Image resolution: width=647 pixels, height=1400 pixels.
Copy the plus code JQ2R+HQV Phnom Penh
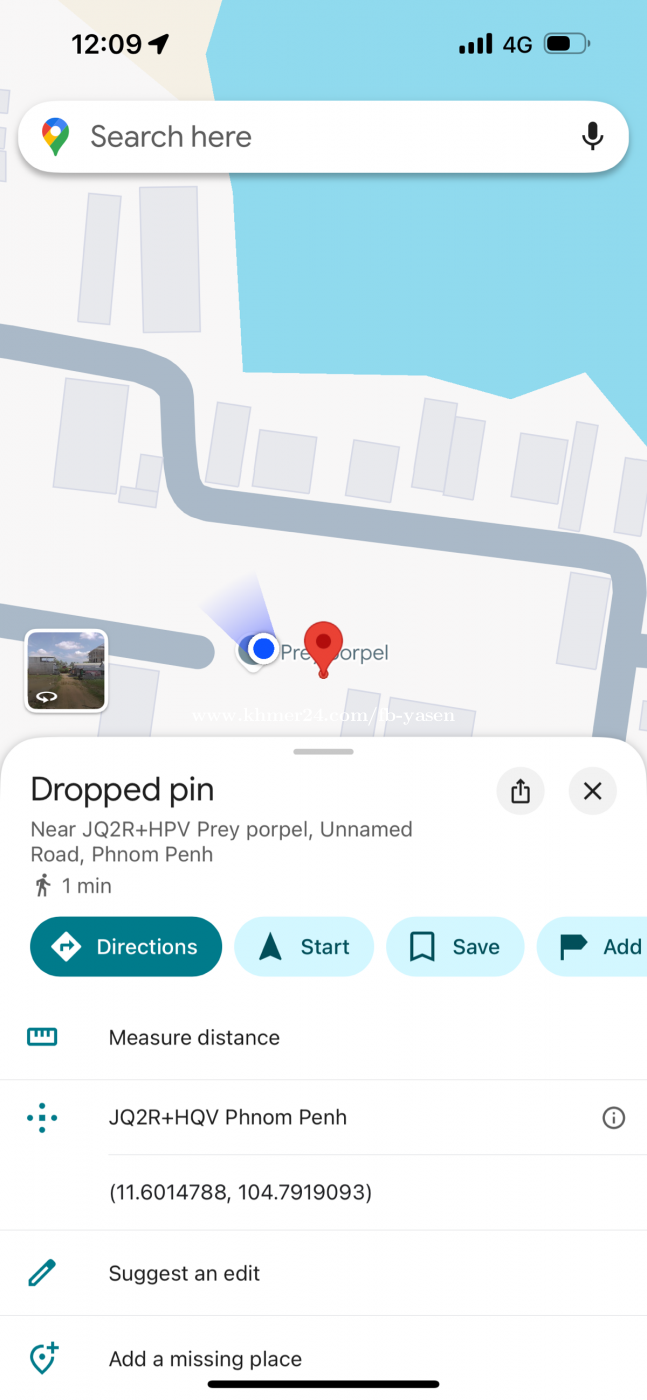click(x=228, y=1117)
